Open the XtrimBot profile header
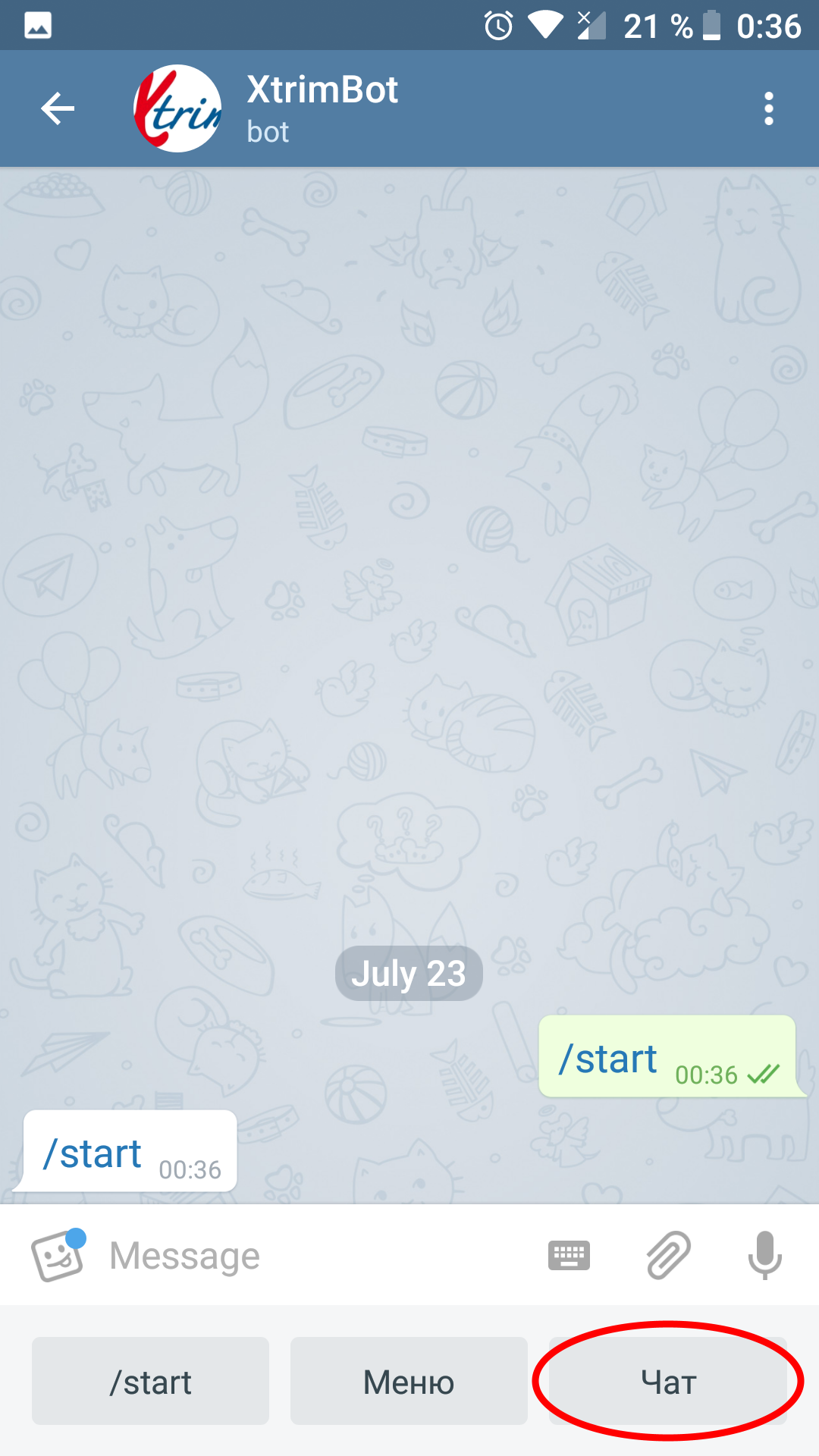This screenshot has height=1456, width=819. (x=321, y=108)
